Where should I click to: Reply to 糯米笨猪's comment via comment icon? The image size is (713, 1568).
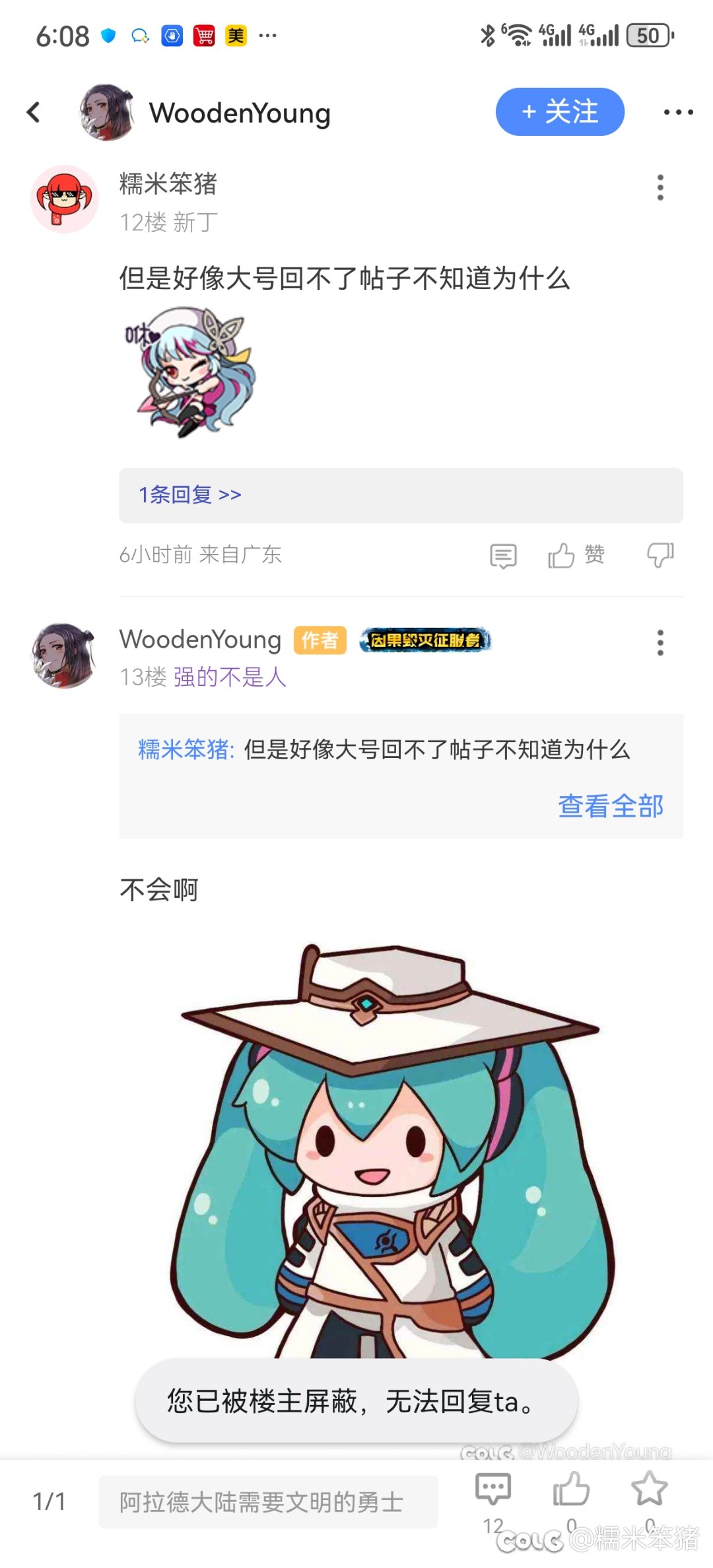click(x=503, y=556)
